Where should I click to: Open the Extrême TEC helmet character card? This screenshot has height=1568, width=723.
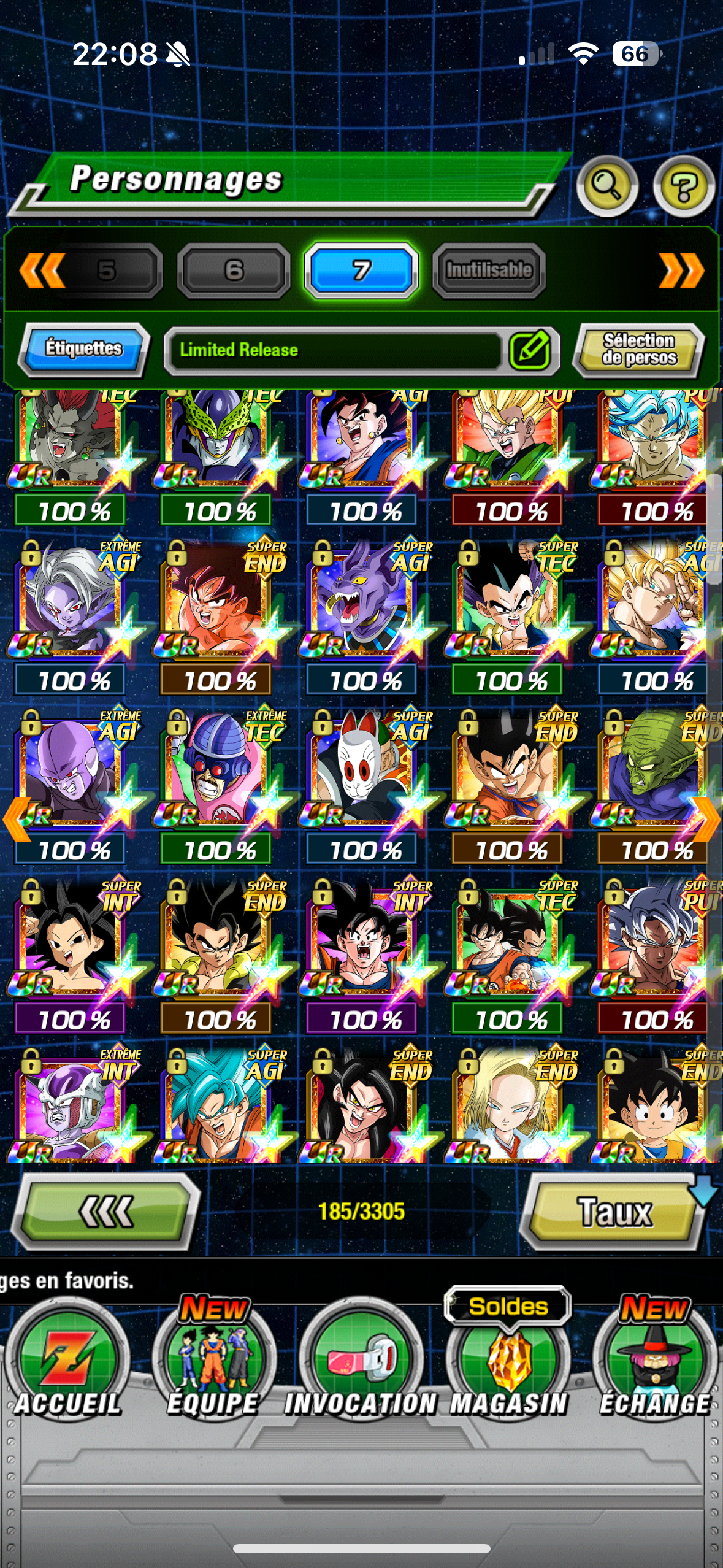[216, 768]
